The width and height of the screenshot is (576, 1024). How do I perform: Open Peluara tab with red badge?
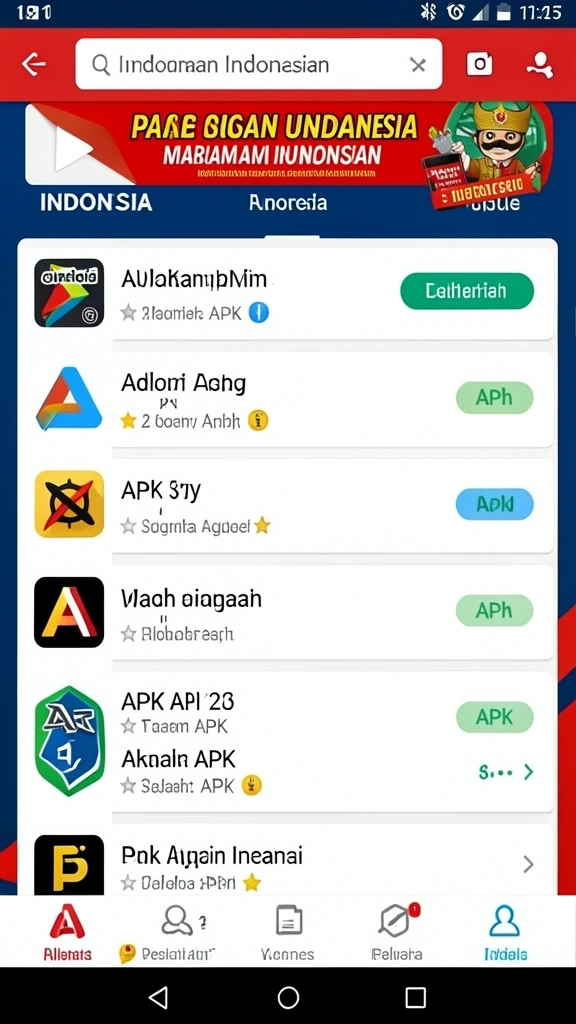click(396, 933)
